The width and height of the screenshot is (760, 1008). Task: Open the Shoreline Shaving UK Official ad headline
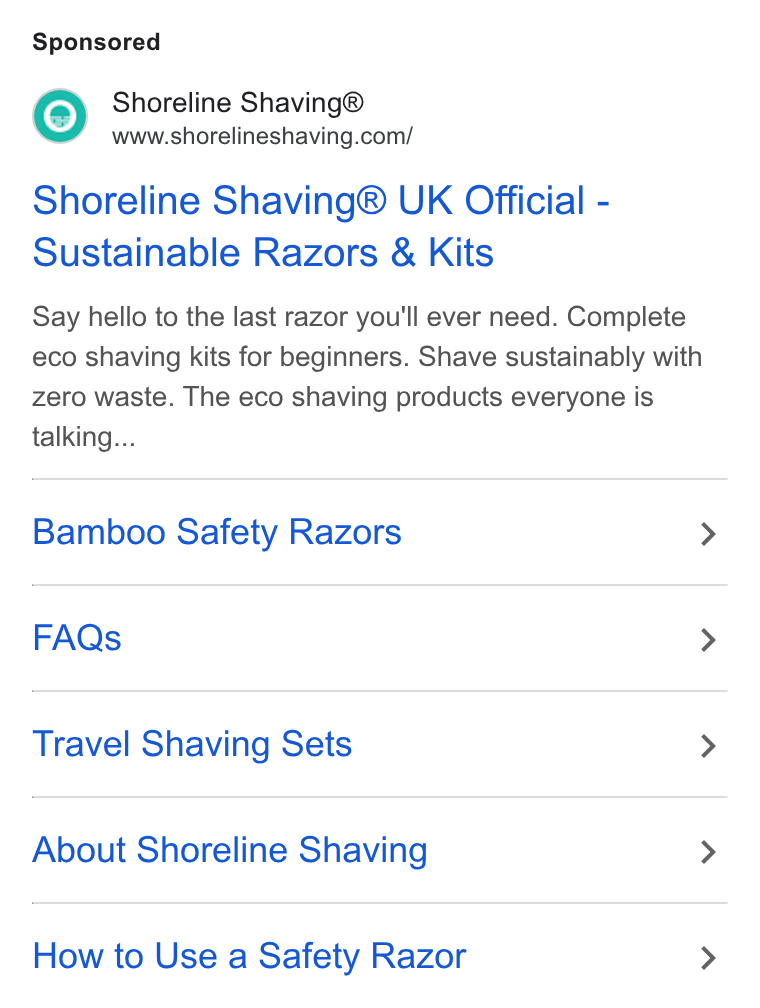pyautogui.click(x=321, y=226)
